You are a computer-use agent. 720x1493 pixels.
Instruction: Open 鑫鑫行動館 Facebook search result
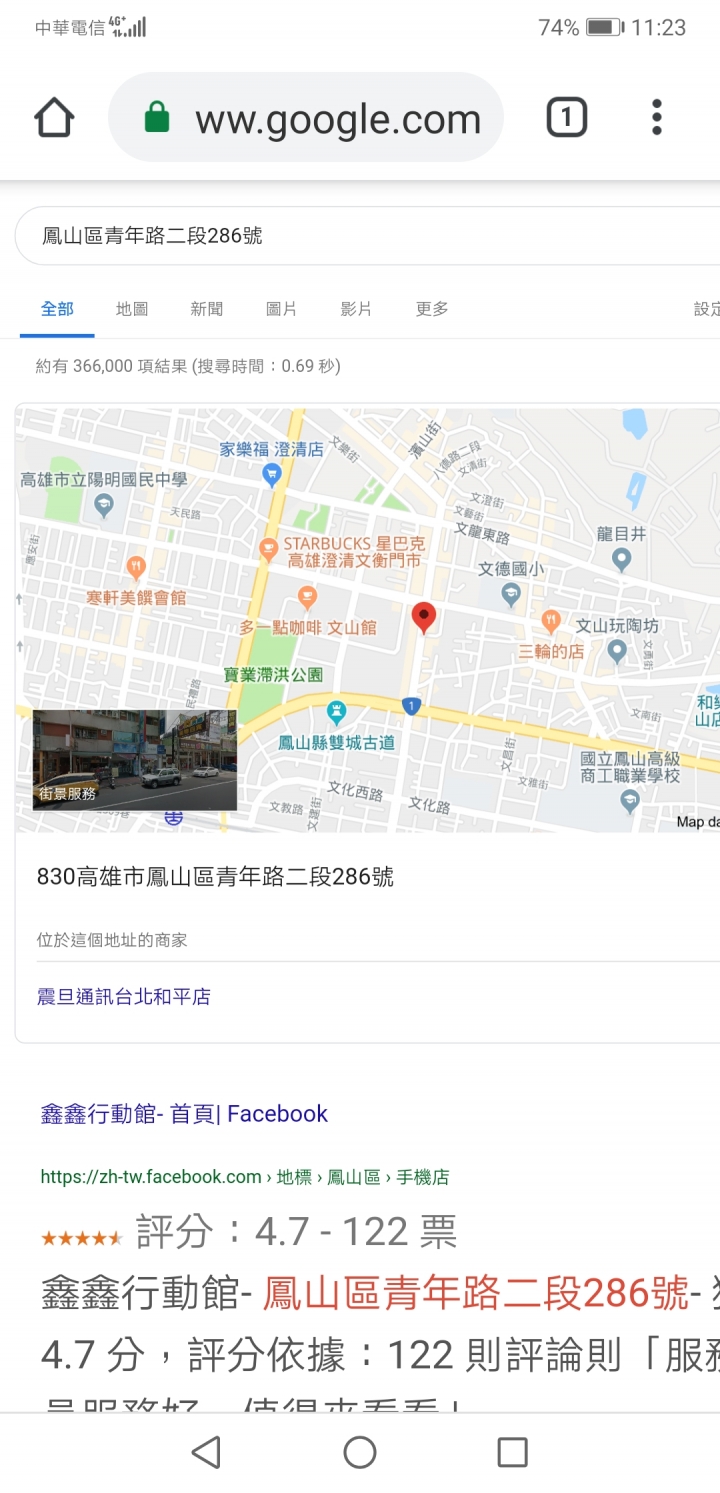tap(185, 1114)
